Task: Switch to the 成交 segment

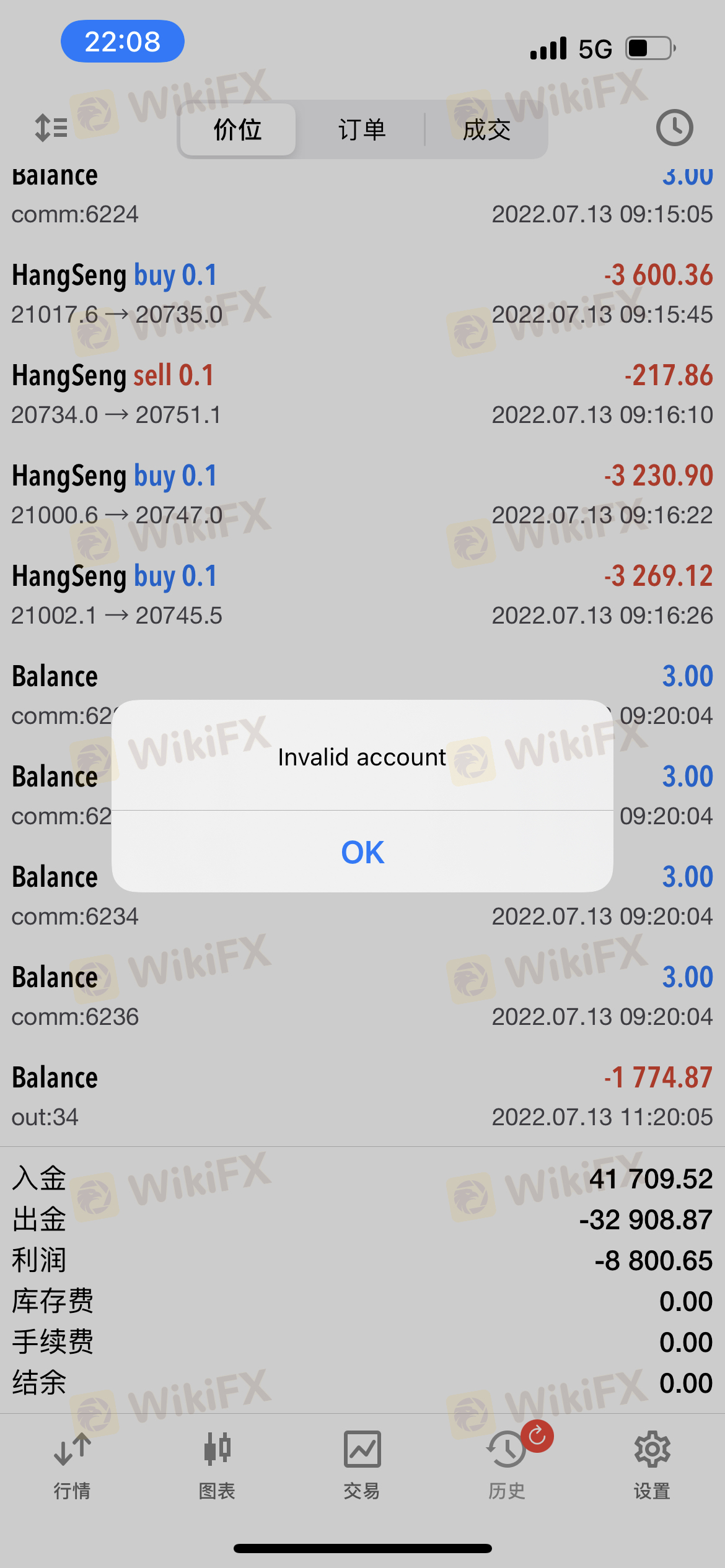Action: click(486, 129)
